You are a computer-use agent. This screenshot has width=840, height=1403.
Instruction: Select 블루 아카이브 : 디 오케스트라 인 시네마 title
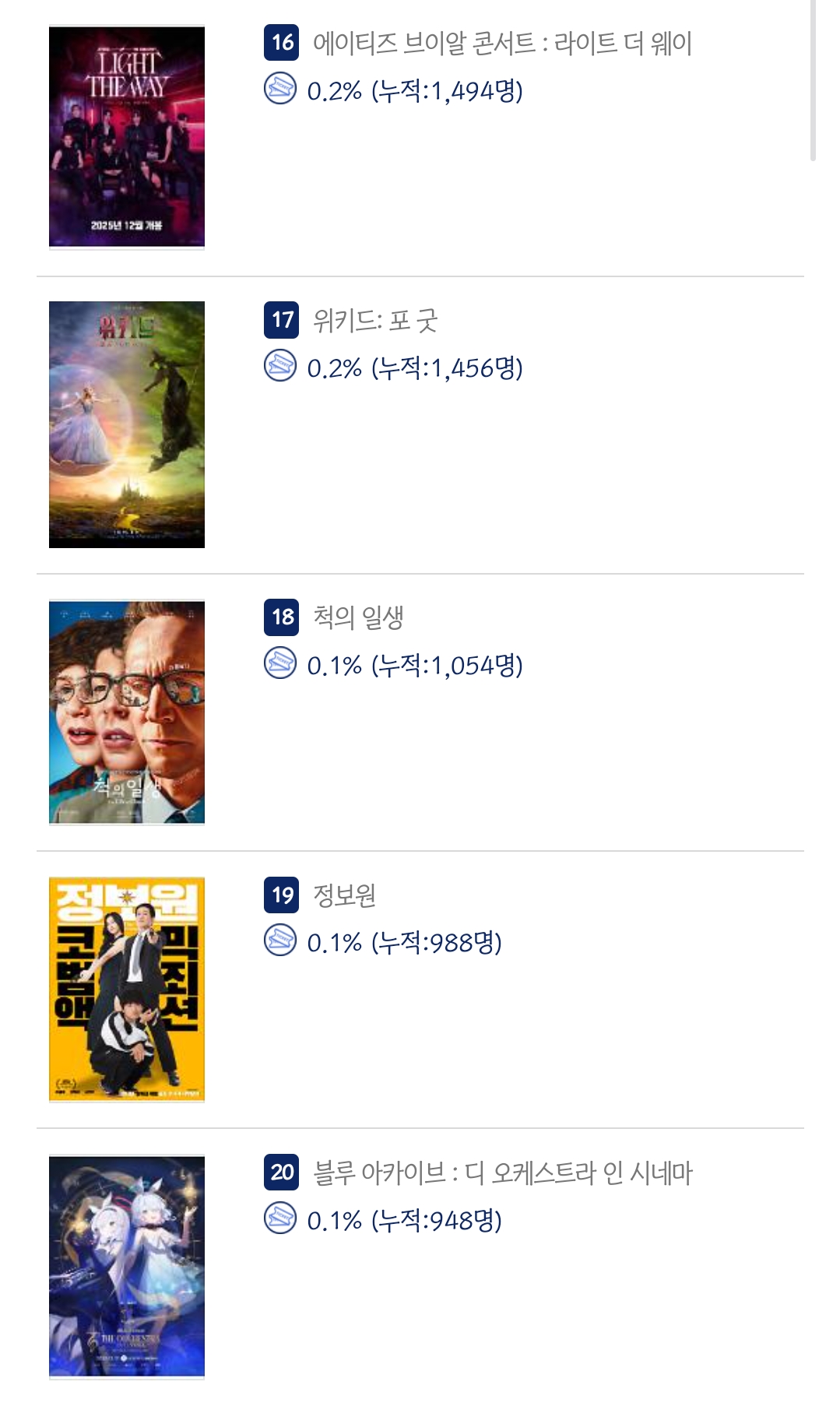click(x=502, y=1173)
